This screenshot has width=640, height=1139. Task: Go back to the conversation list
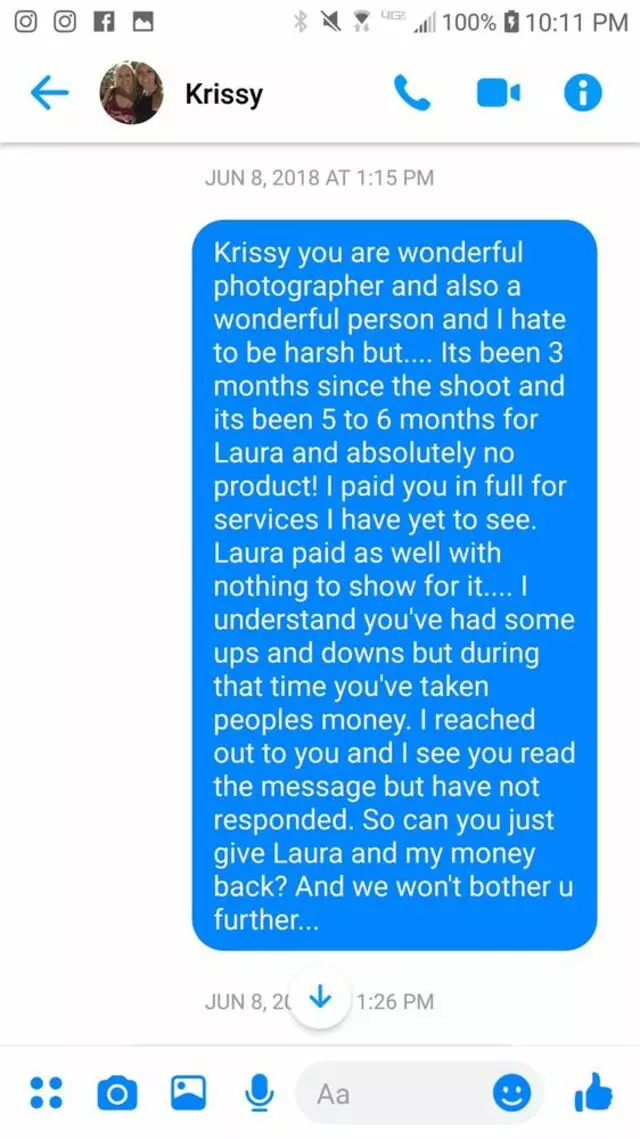(x=49, y=94)
